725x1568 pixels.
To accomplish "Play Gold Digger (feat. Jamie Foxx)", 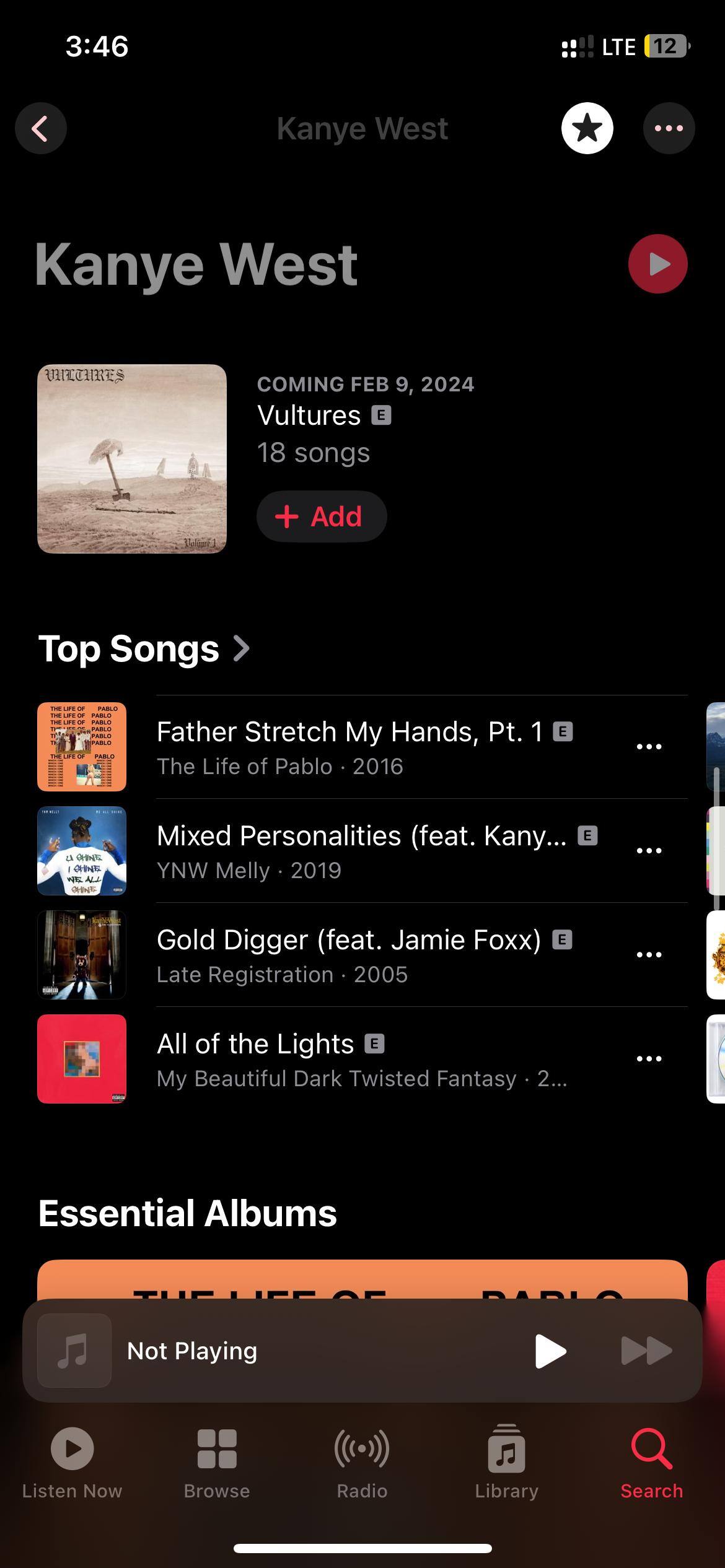I will [x=348, y=954].
